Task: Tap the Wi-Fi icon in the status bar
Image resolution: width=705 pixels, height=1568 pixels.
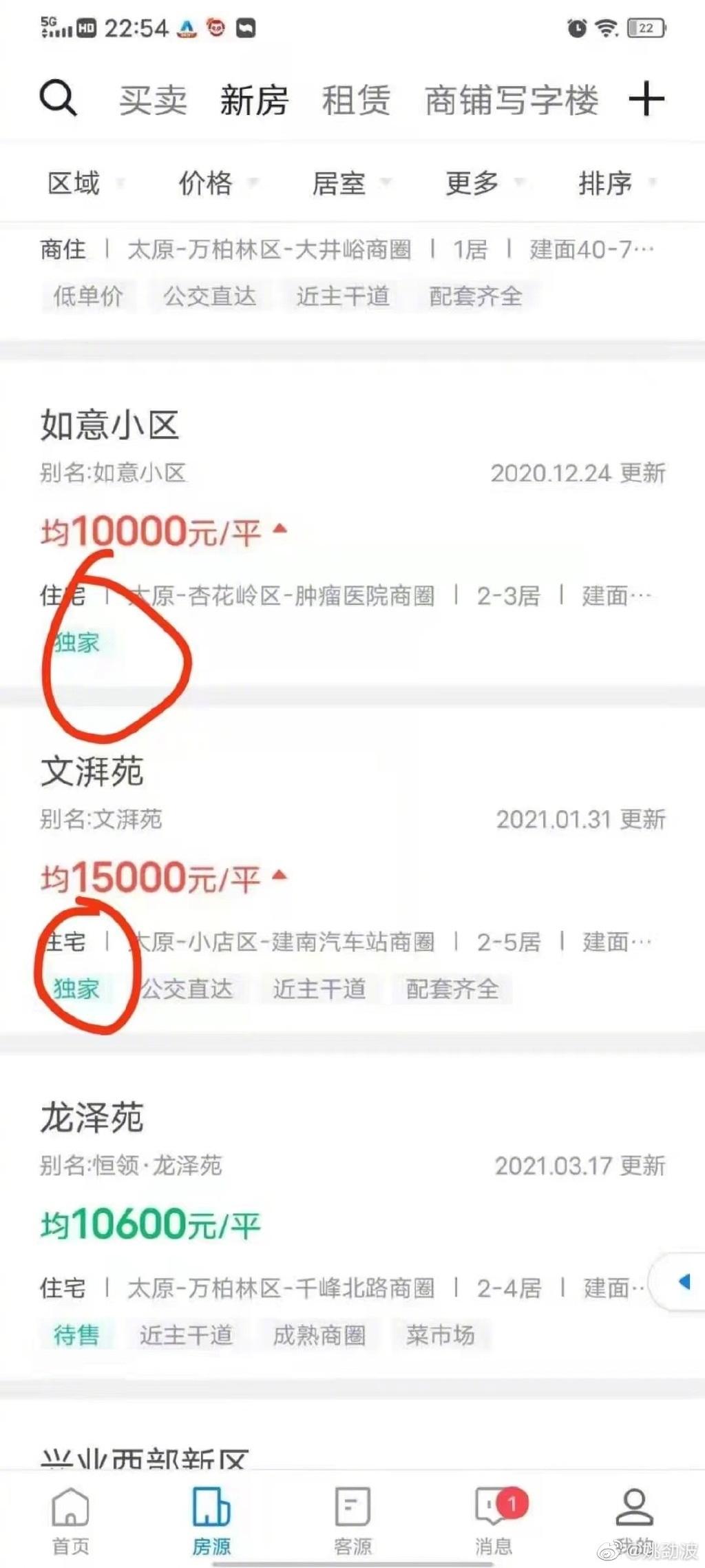Action: pyautogui.click(x=606, y=26)
